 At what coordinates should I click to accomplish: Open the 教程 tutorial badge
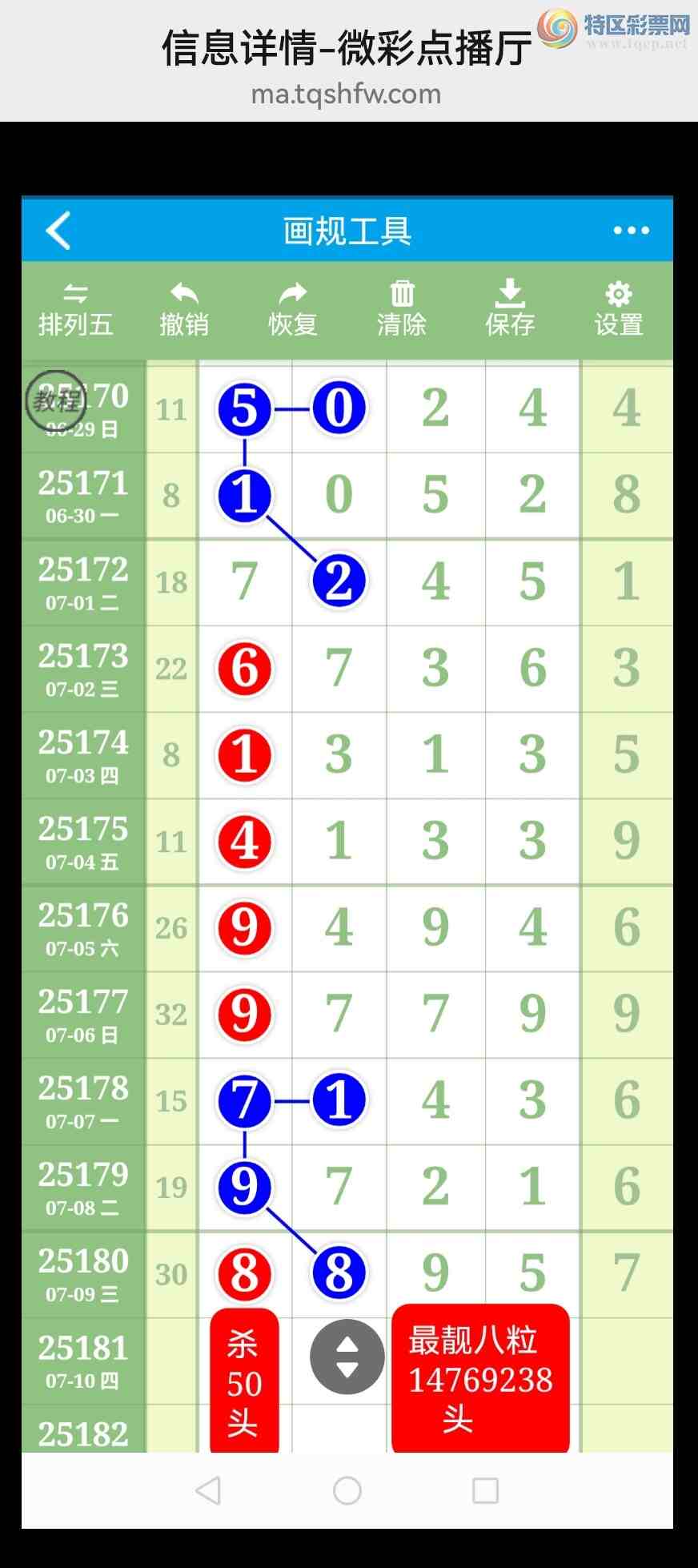[55, 400]
